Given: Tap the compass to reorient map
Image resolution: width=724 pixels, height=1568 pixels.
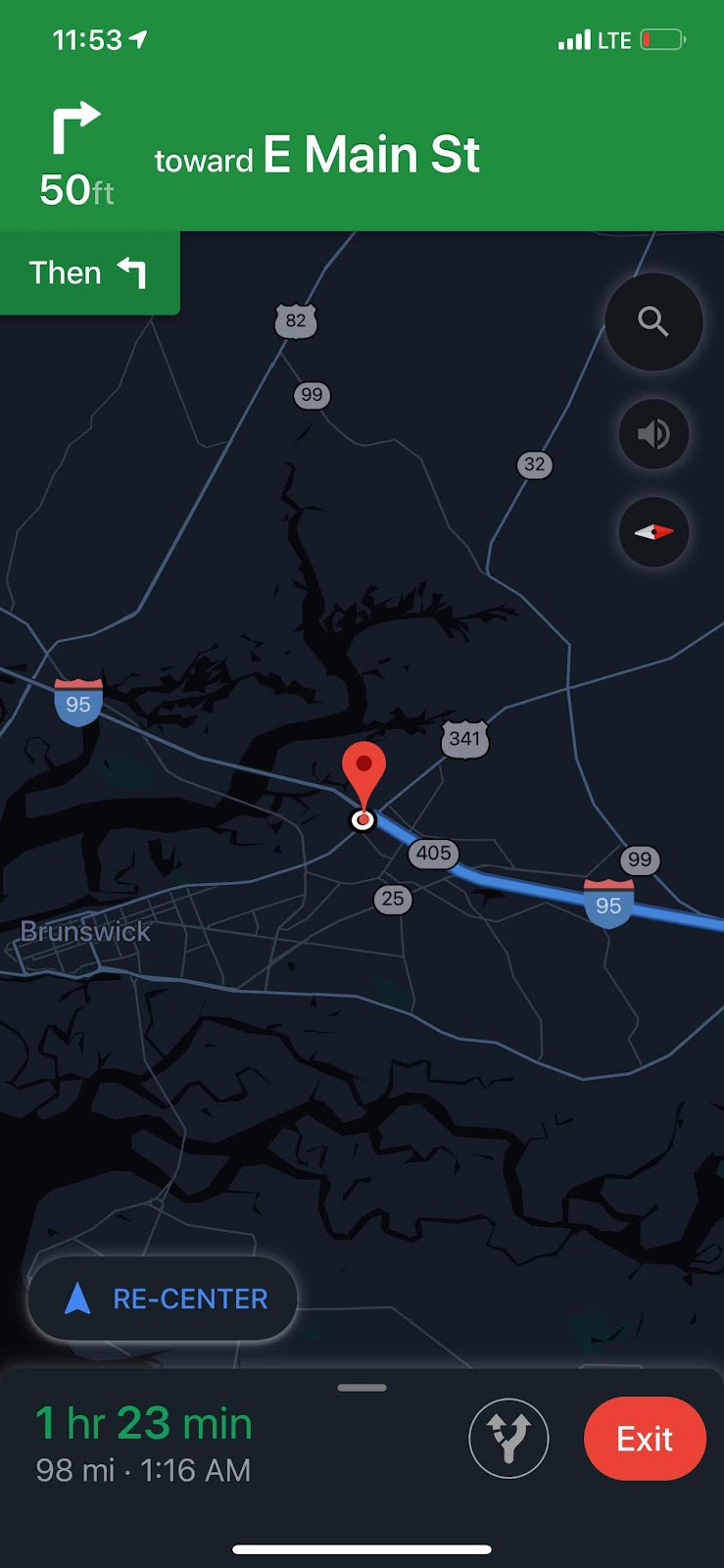Looking at the screenshot, I should (653, 531).
